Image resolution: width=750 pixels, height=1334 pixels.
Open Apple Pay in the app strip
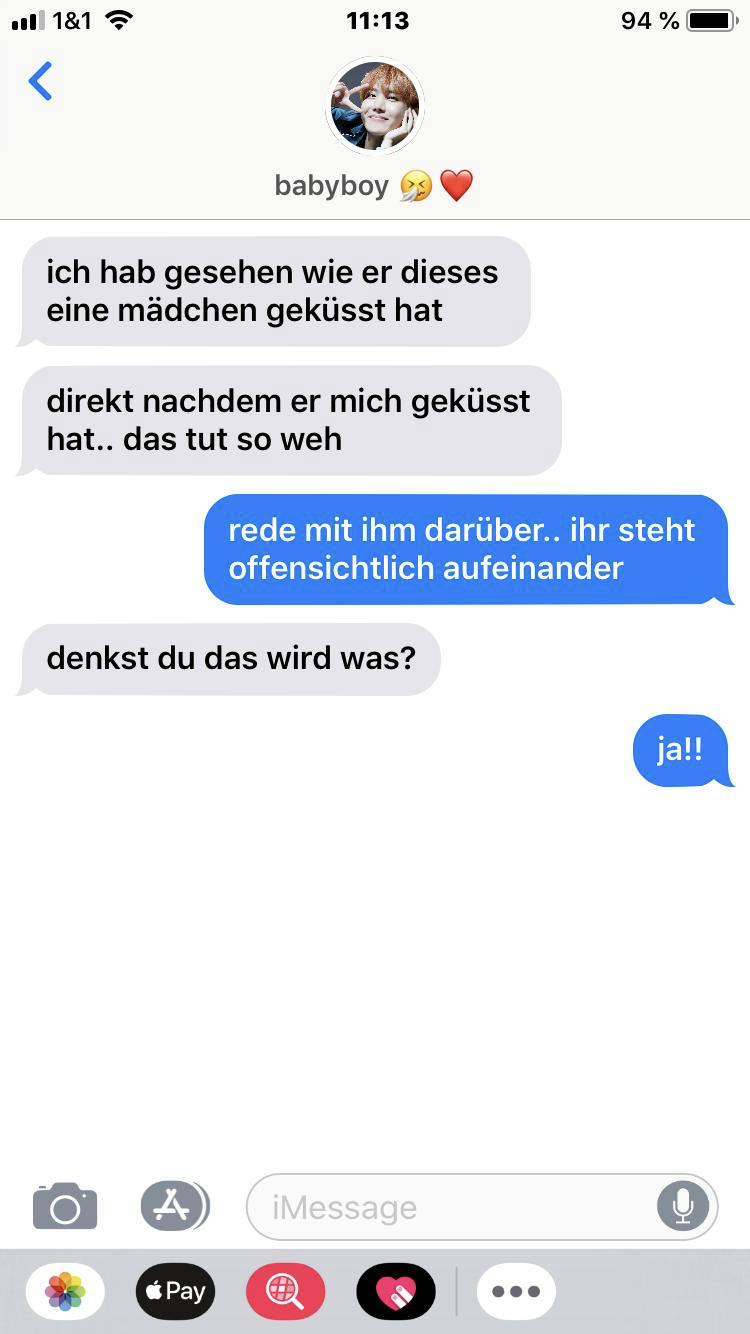tap(175, 1291)
